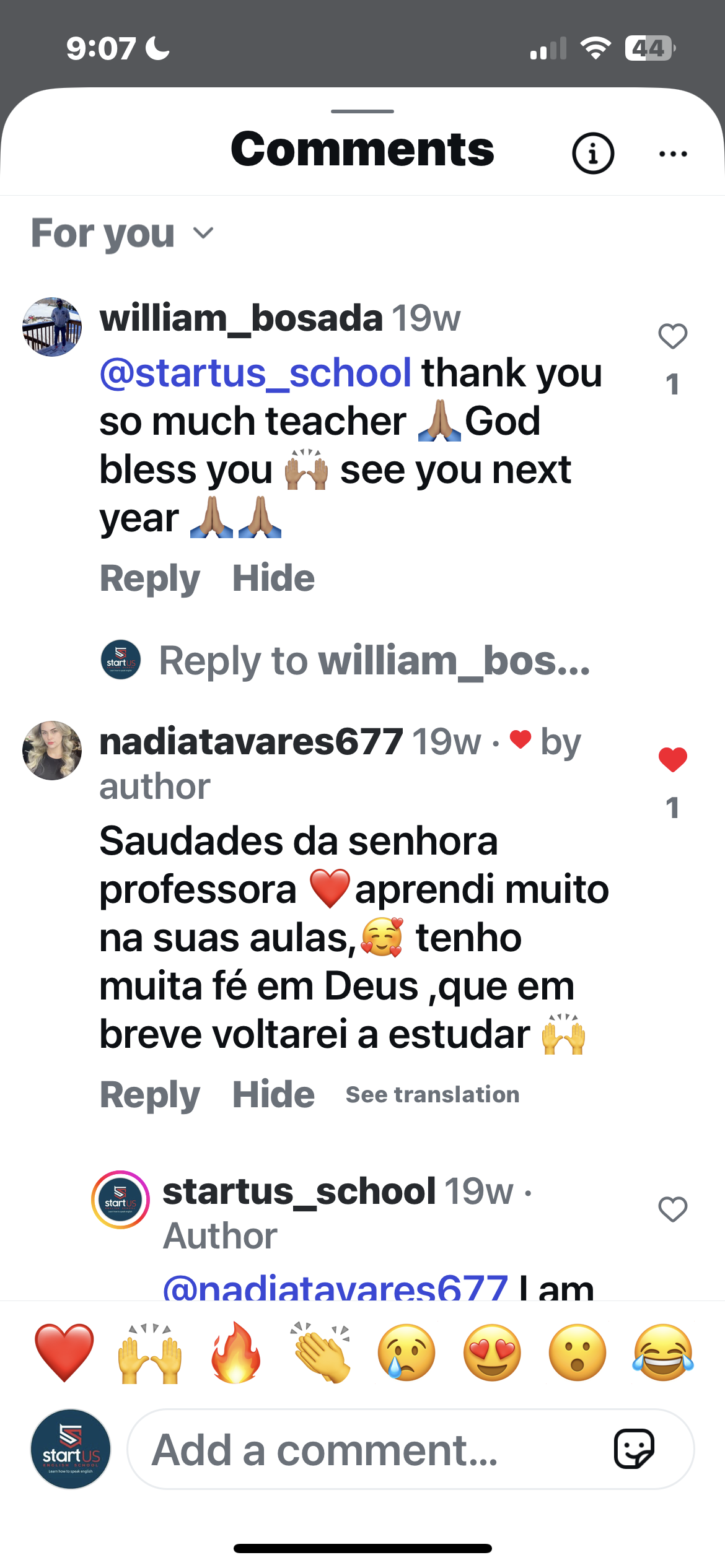
Task: Like startus_school's reply
Action: click(x=672, y=1209)
